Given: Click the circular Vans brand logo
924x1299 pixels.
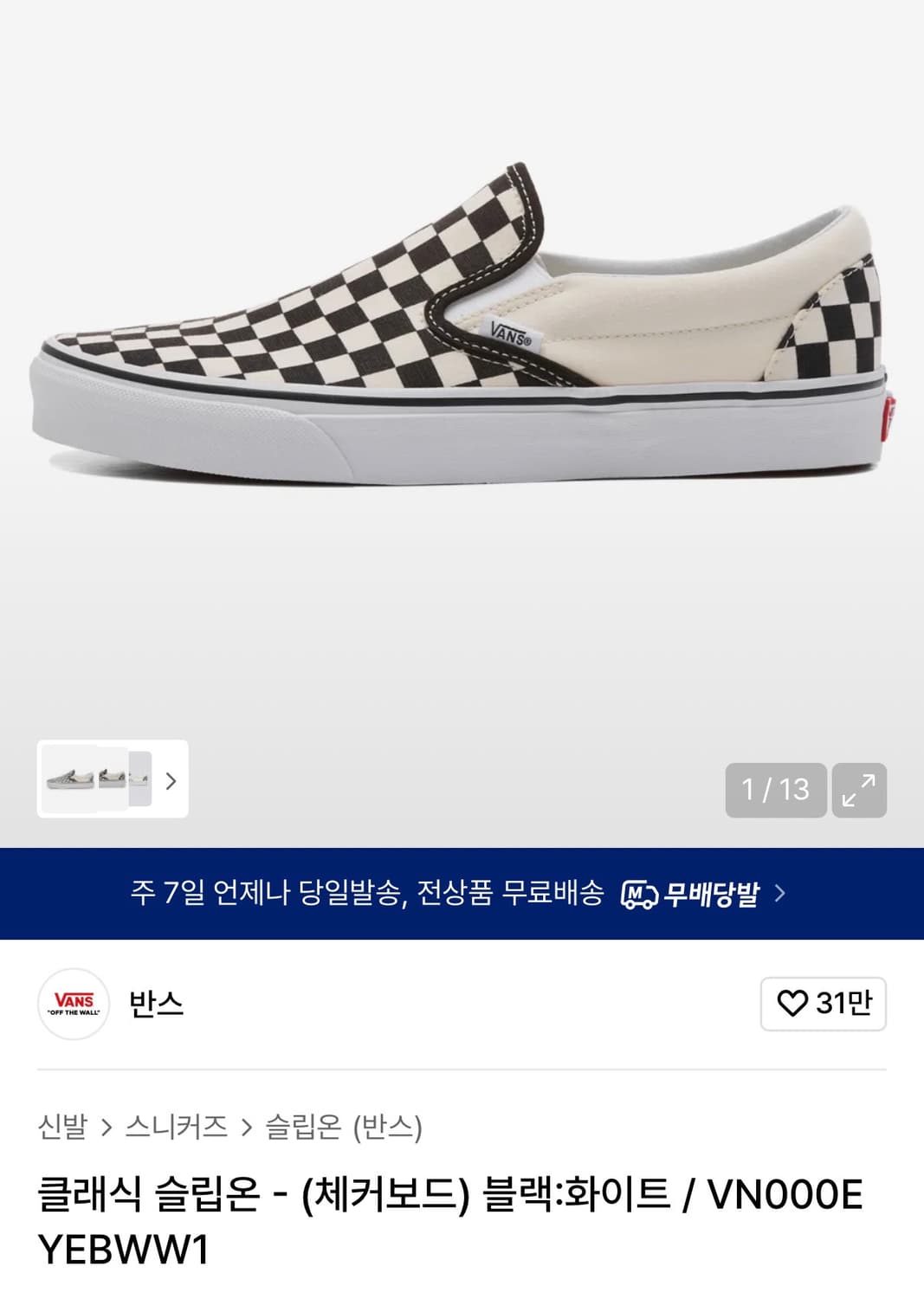Looking at the screenshot, I should tap(74, 1003).
